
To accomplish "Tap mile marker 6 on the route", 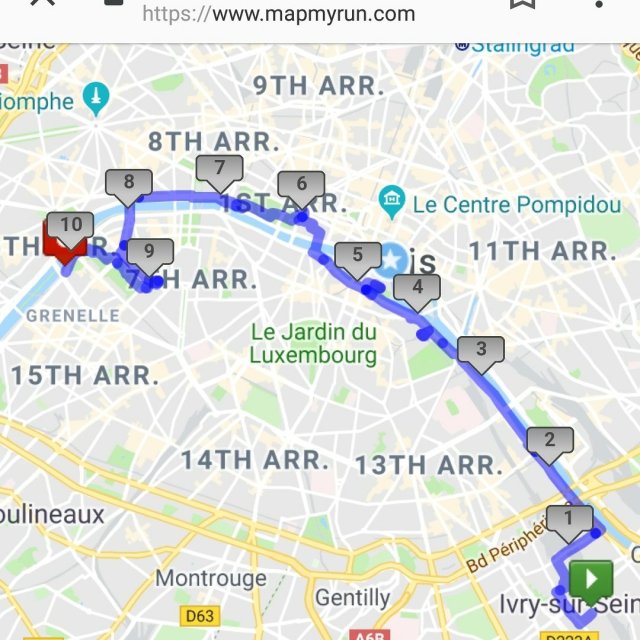I will [x=301, y=184].
